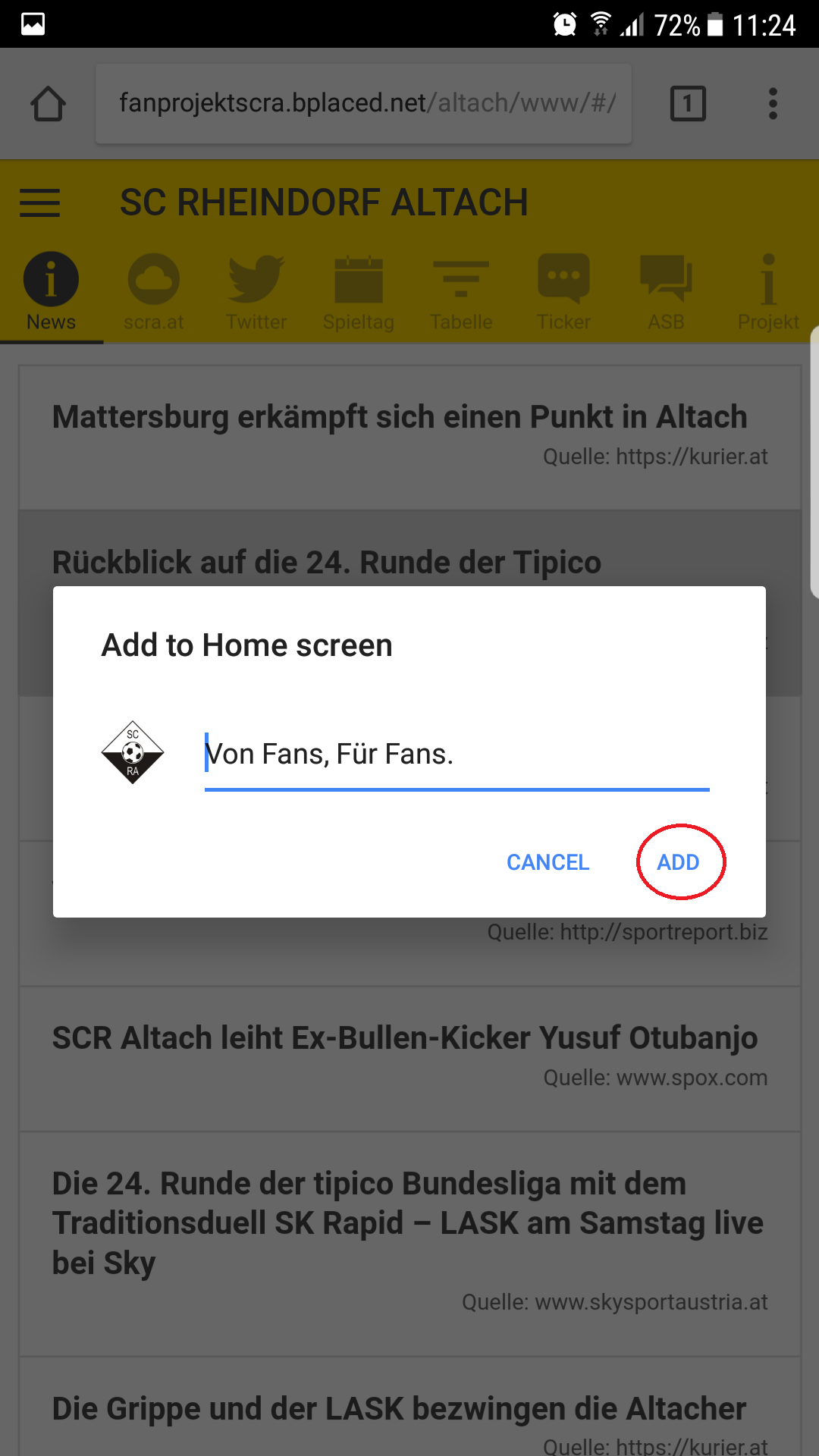This screenshot has height=1456, width=819.
Task: Open the Mattersburg erkämpft sich einen Punkt article
Action: point(409,438)
